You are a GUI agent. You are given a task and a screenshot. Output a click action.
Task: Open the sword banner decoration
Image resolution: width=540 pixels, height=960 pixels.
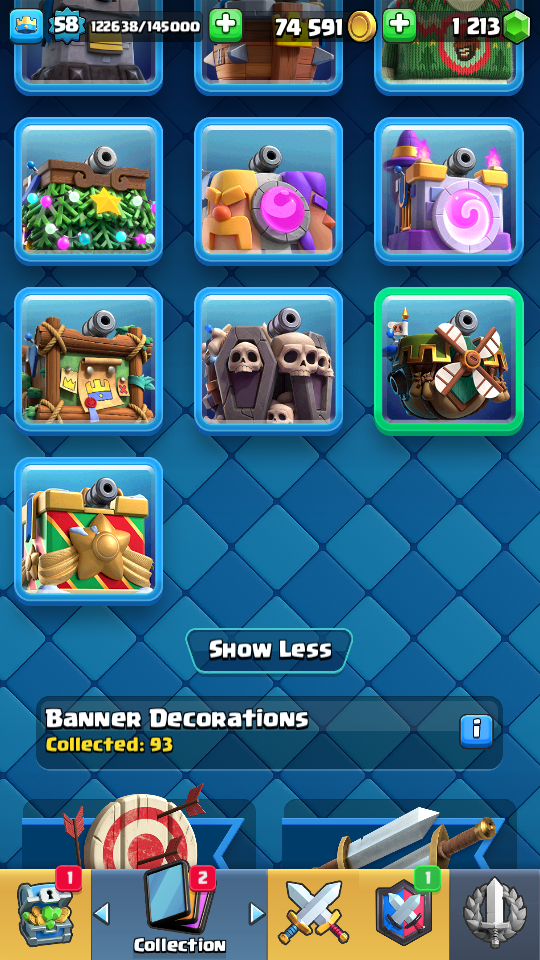pos(400,834)
